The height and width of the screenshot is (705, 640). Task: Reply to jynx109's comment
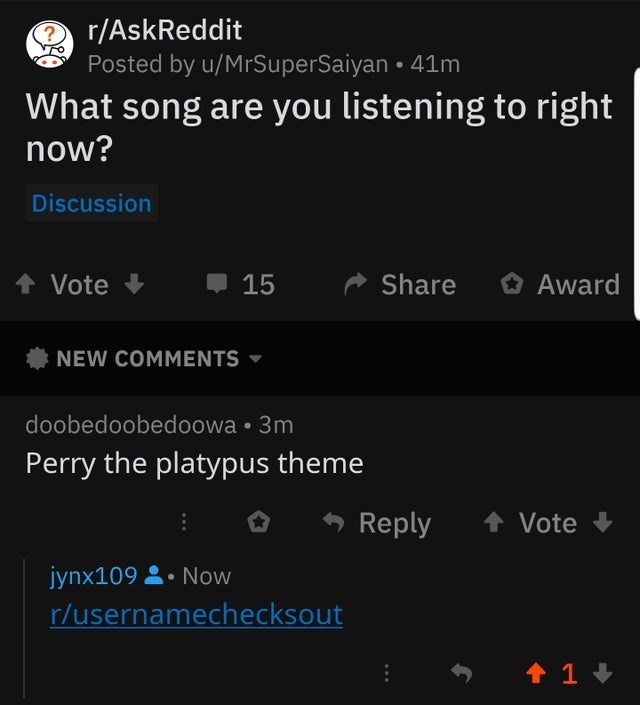(x=461, y=675)
